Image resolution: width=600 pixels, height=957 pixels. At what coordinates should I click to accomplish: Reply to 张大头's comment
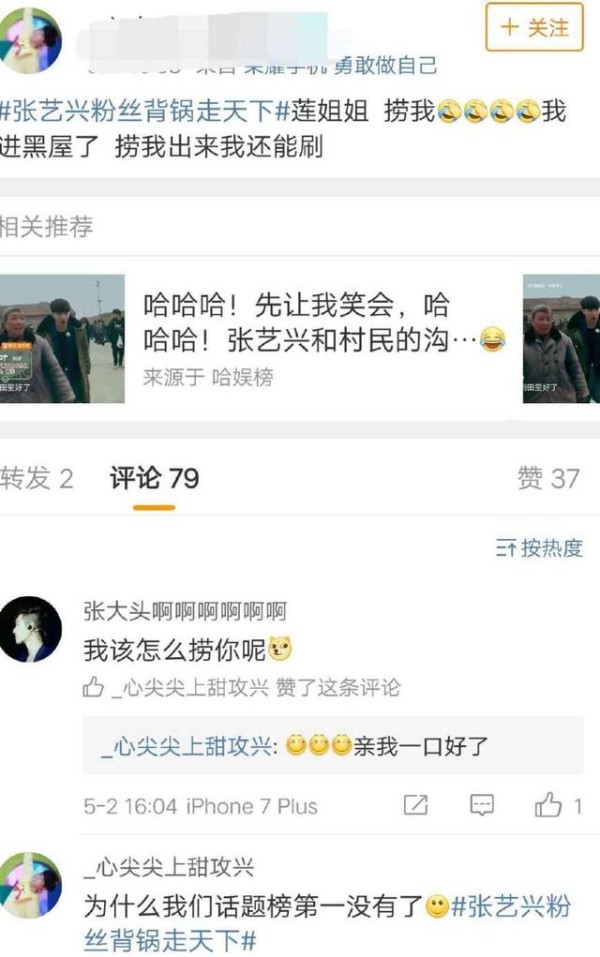click(482, 805)
